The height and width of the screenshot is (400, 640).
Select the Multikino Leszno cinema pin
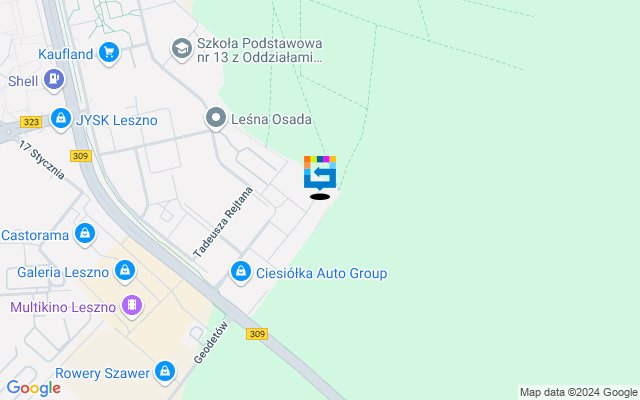(x=130, y=305)
